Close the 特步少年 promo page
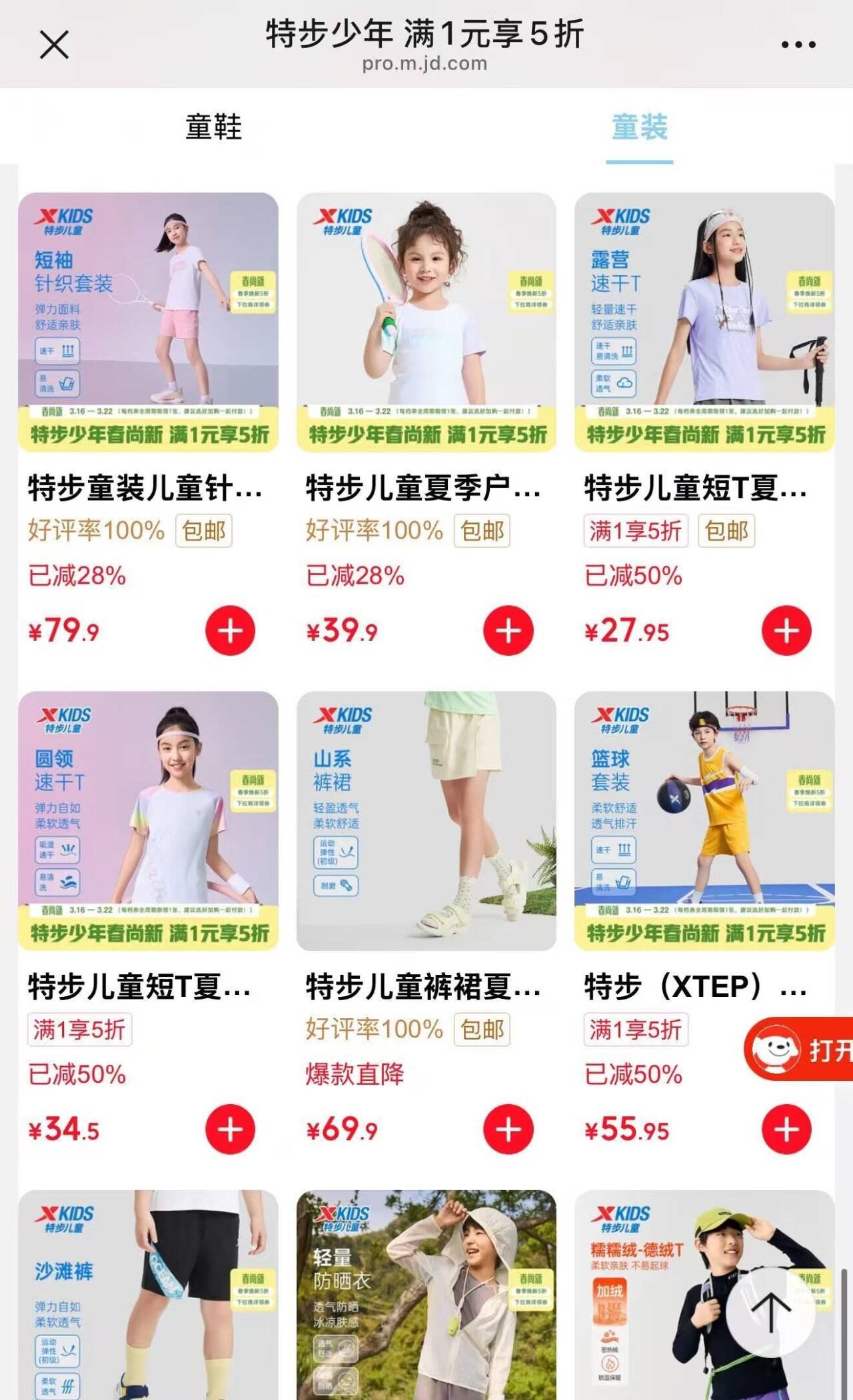 coord(54,45)
